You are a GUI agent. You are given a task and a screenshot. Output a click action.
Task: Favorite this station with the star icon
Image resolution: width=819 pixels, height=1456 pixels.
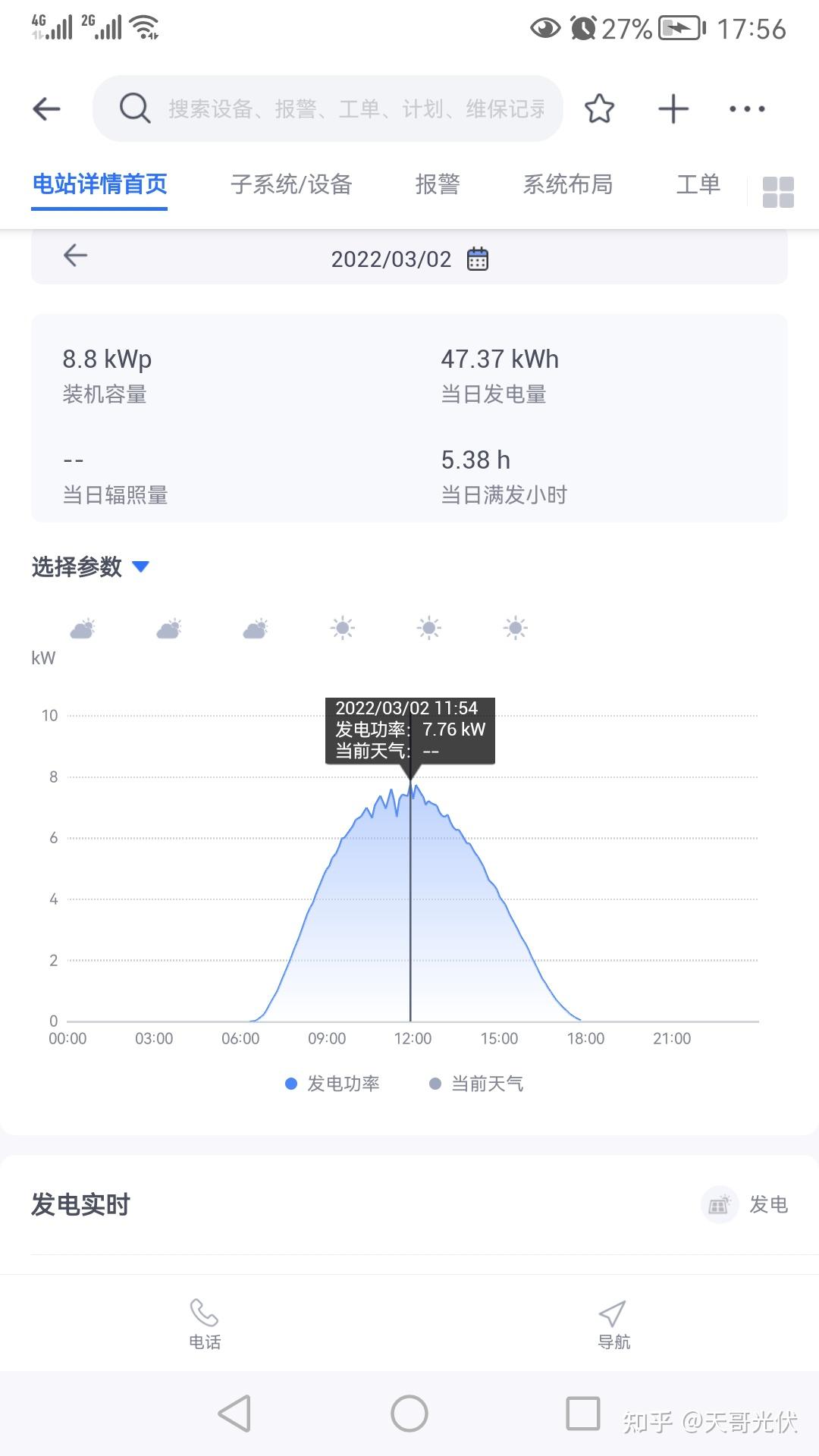tap(599, 109)
